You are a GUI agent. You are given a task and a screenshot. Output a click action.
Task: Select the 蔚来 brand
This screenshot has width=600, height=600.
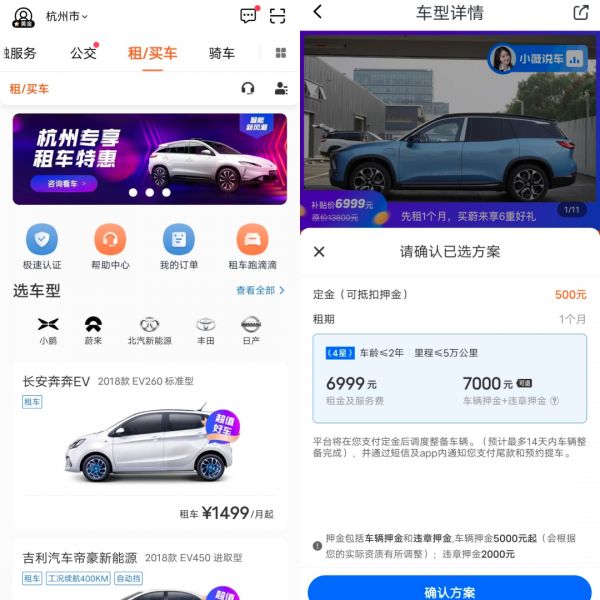[93, 330]
